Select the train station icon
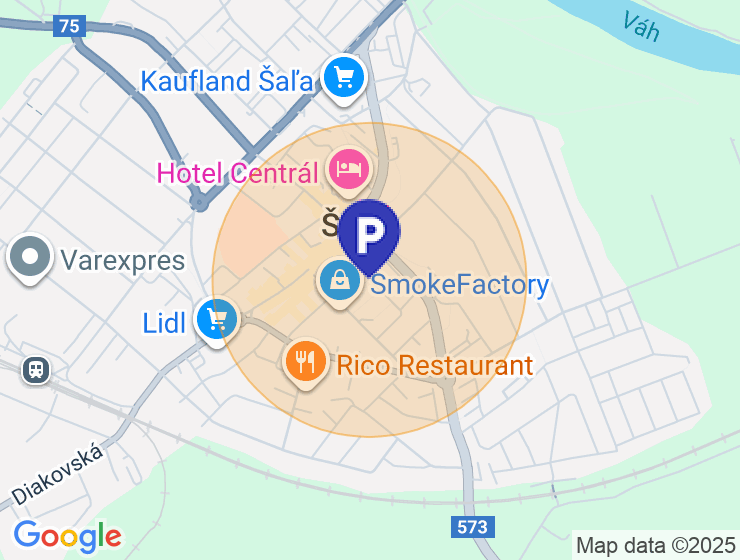 pyautogui.click(x=36, y=370)
